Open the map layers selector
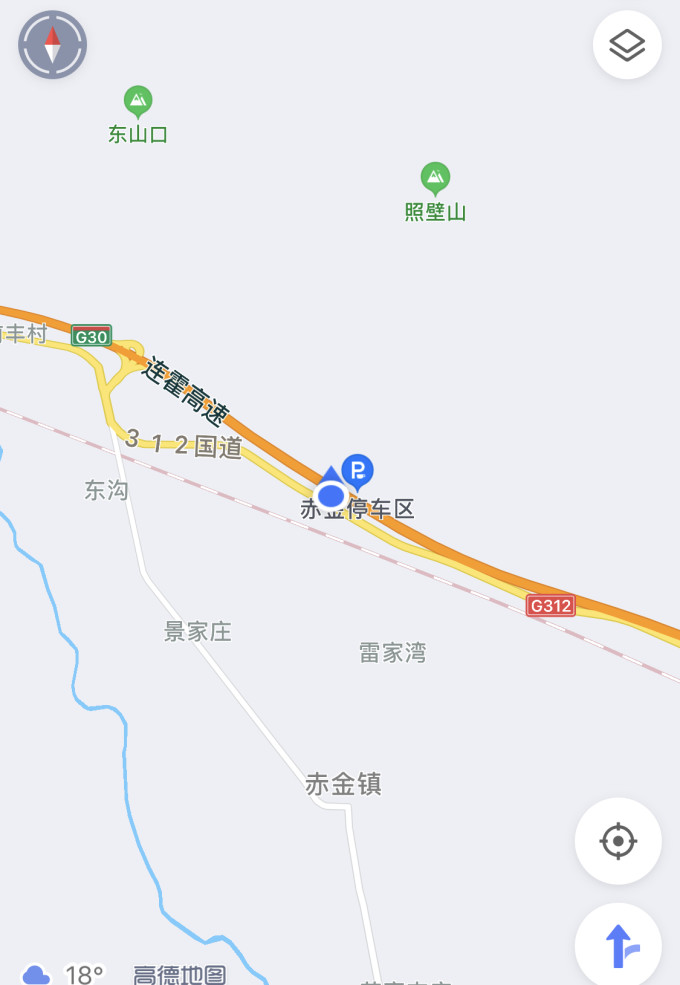The width and height of the screenshot is (680, 985). [x=627, y=45]
